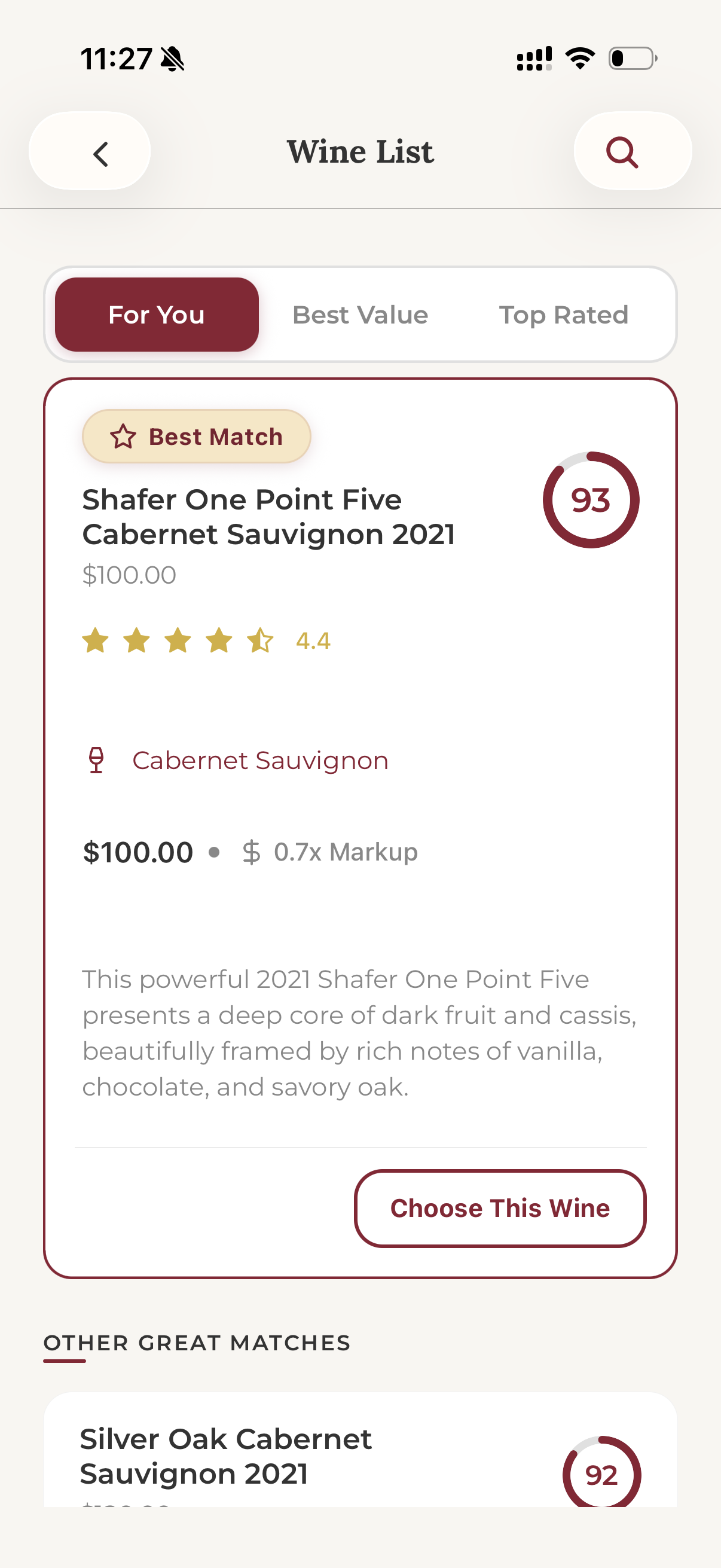The height and width of the screenshot is (1568, 721).
Task: Activate the Top Rated filter
Action: coord(563,315)
